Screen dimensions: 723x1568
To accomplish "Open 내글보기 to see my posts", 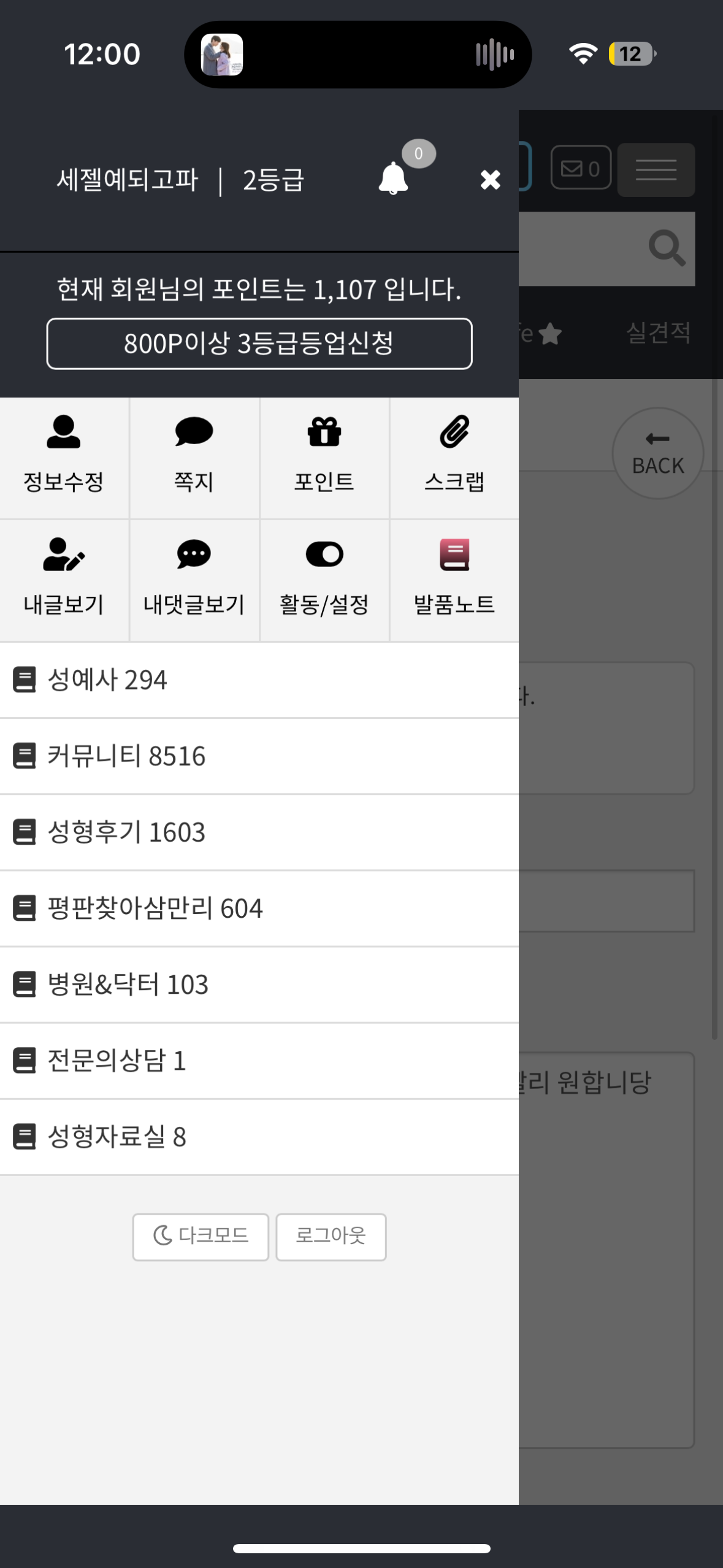I will click(64, 580).
